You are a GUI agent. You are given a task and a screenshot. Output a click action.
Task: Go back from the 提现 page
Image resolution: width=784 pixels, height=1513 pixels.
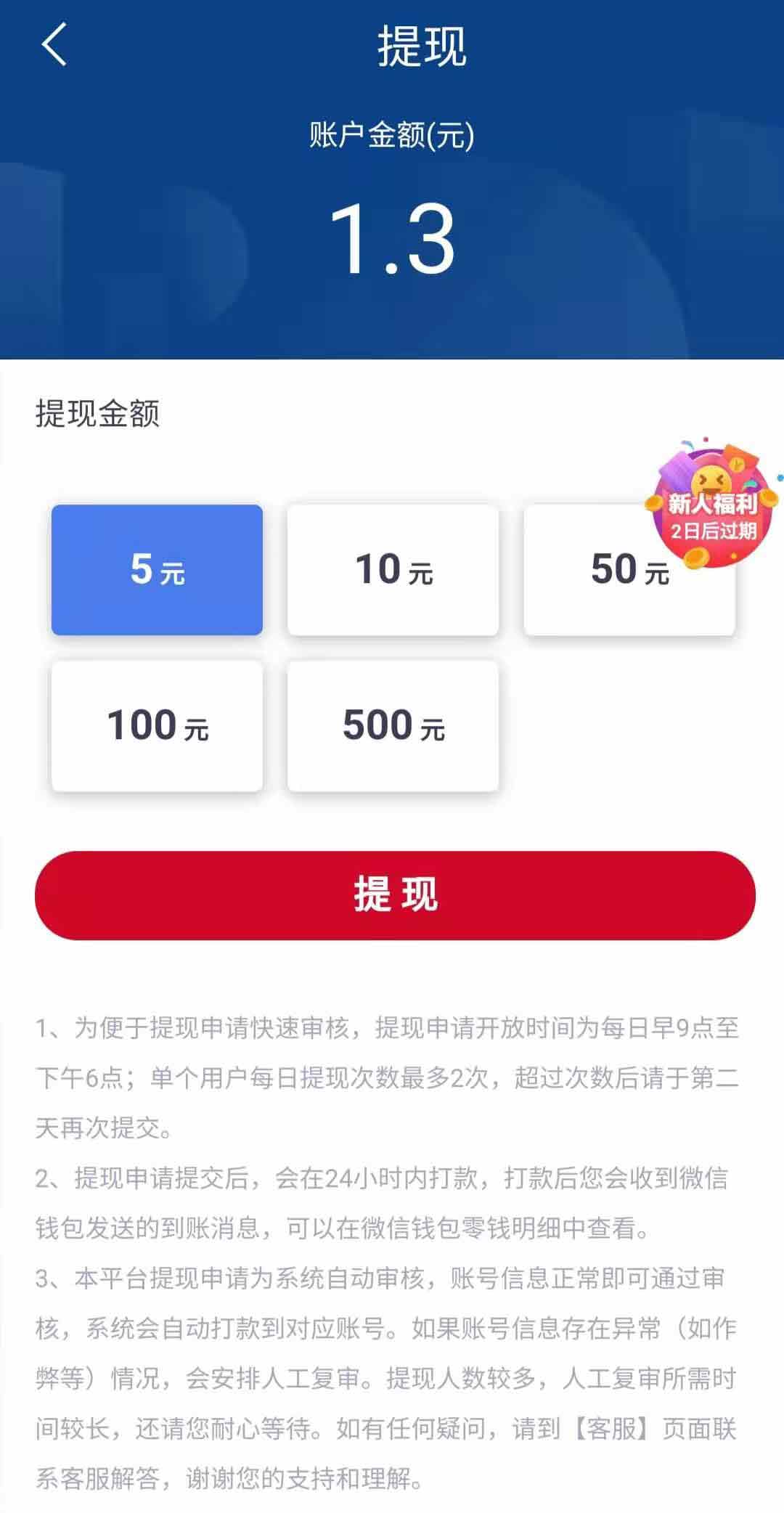pyautogui.click(x=54, y=45)
